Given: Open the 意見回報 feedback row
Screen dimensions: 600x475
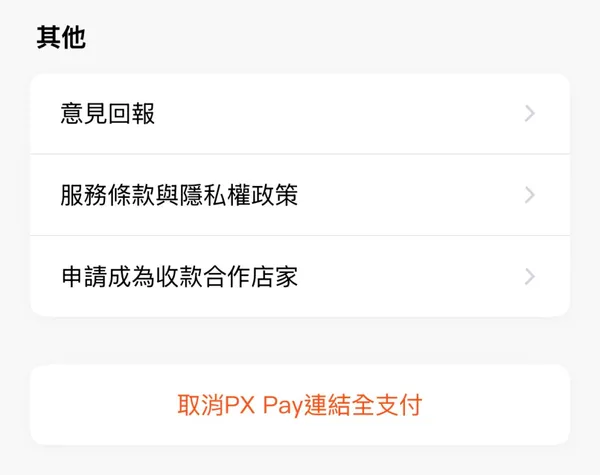Looking at the screenshot, I should point(299,114).
